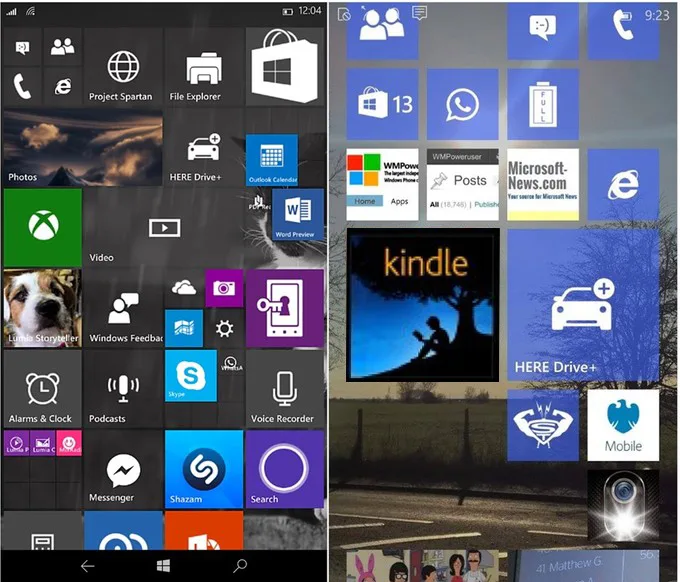Tap the back arrow in navigation bar
This screenshot has height=582, width=680.
pos(88,566)
